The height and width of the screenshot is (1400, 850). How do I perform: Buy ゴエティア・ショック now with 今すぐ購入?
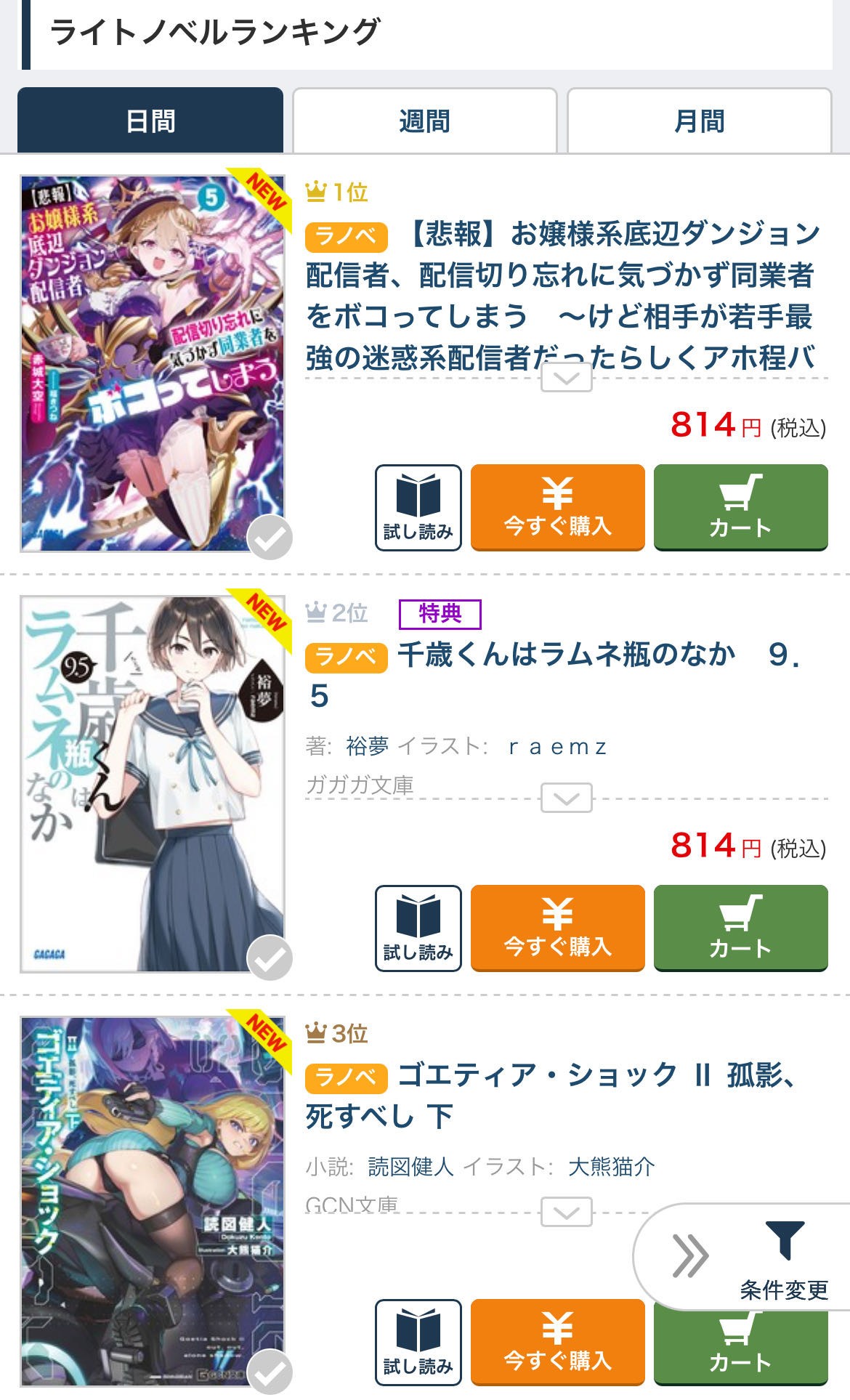557,1342
